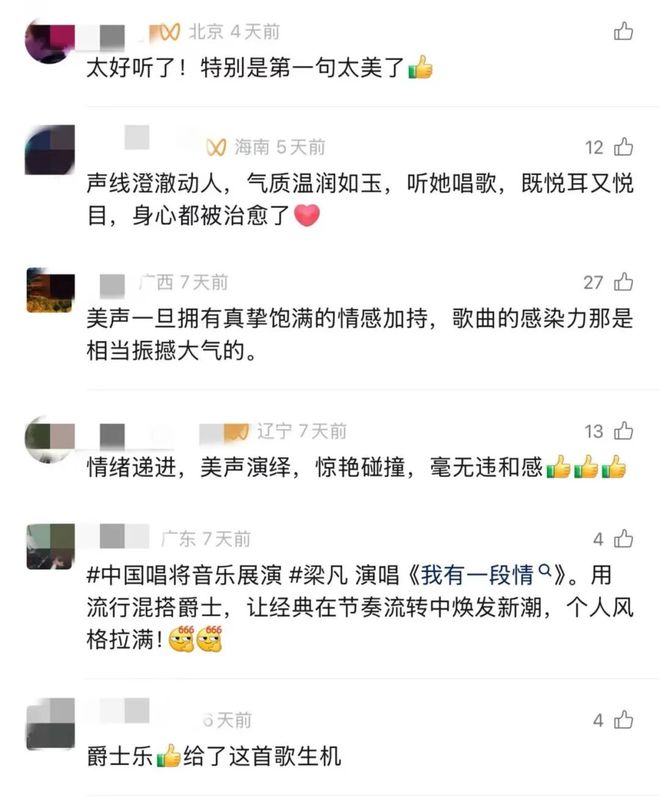Open the Beijing commenter's profile avatar

49,40
